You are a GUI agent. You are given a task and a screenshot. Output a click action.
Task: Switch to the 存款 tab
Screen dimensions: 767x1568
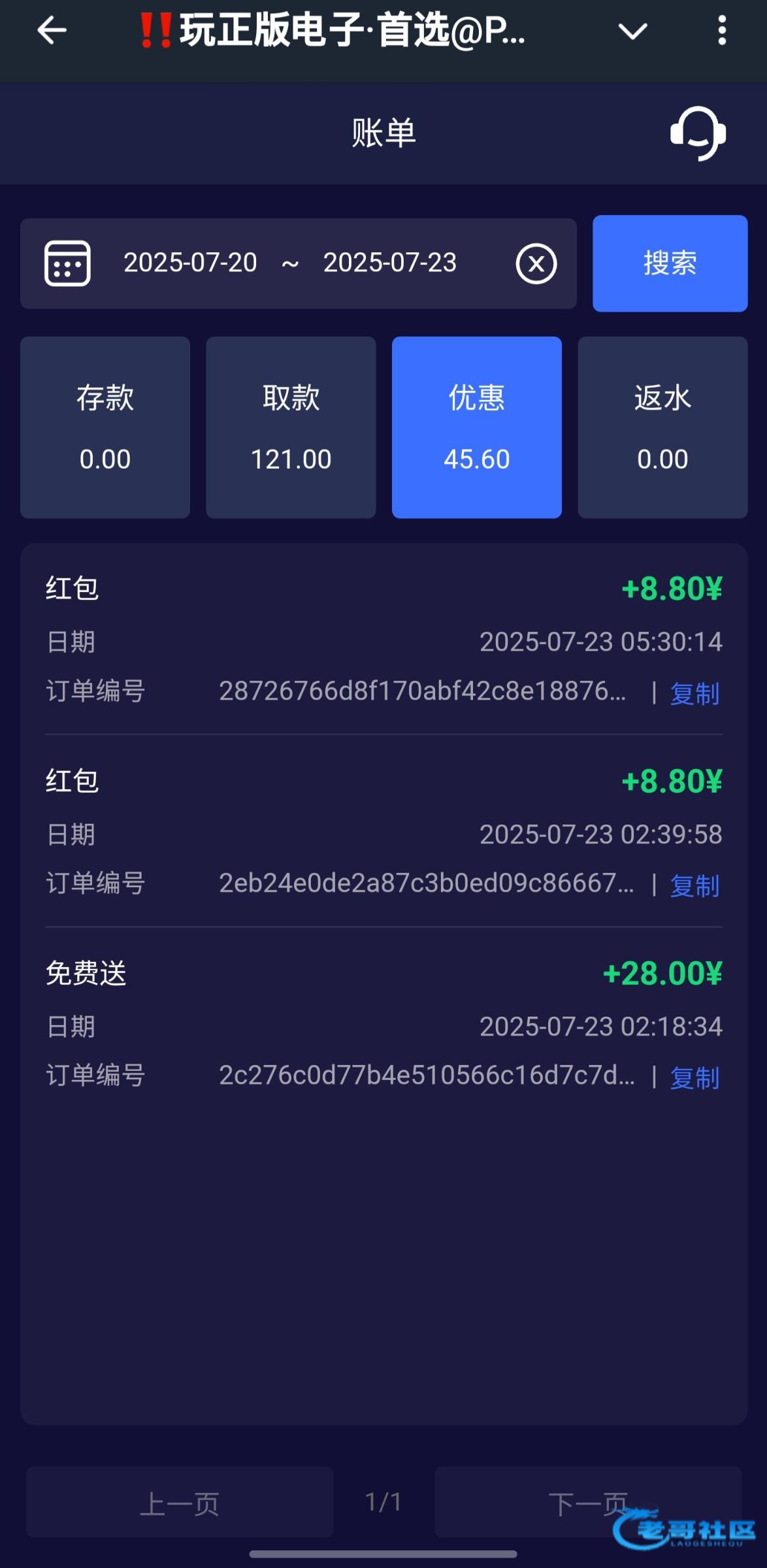click(105, 427)
